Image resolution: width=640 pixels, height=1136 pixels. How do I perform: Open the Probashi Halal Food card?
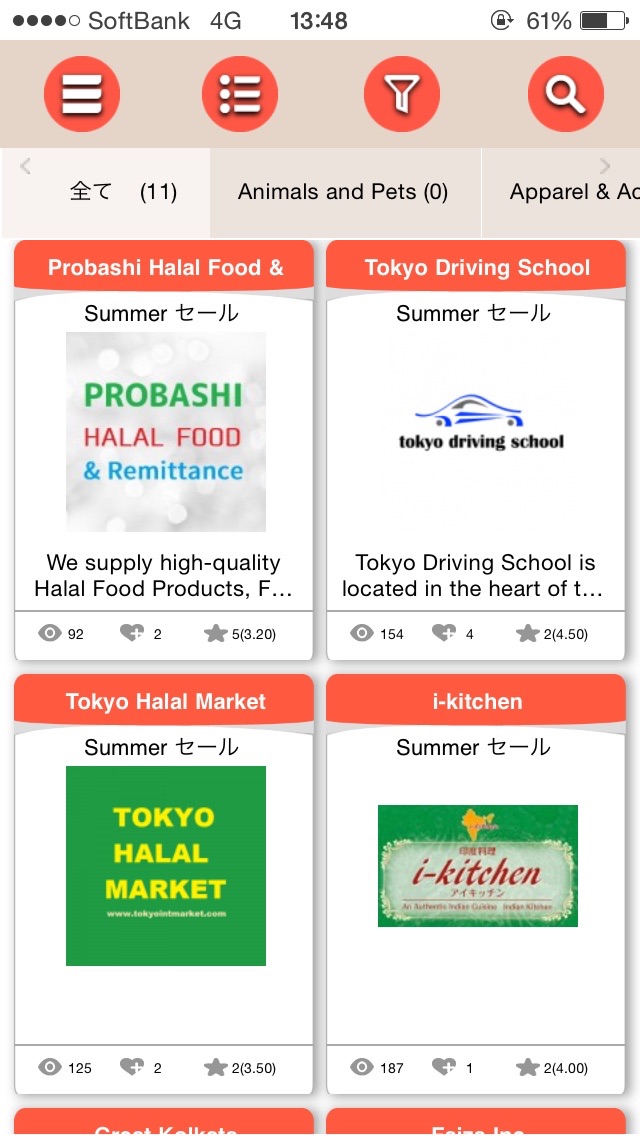164,450
